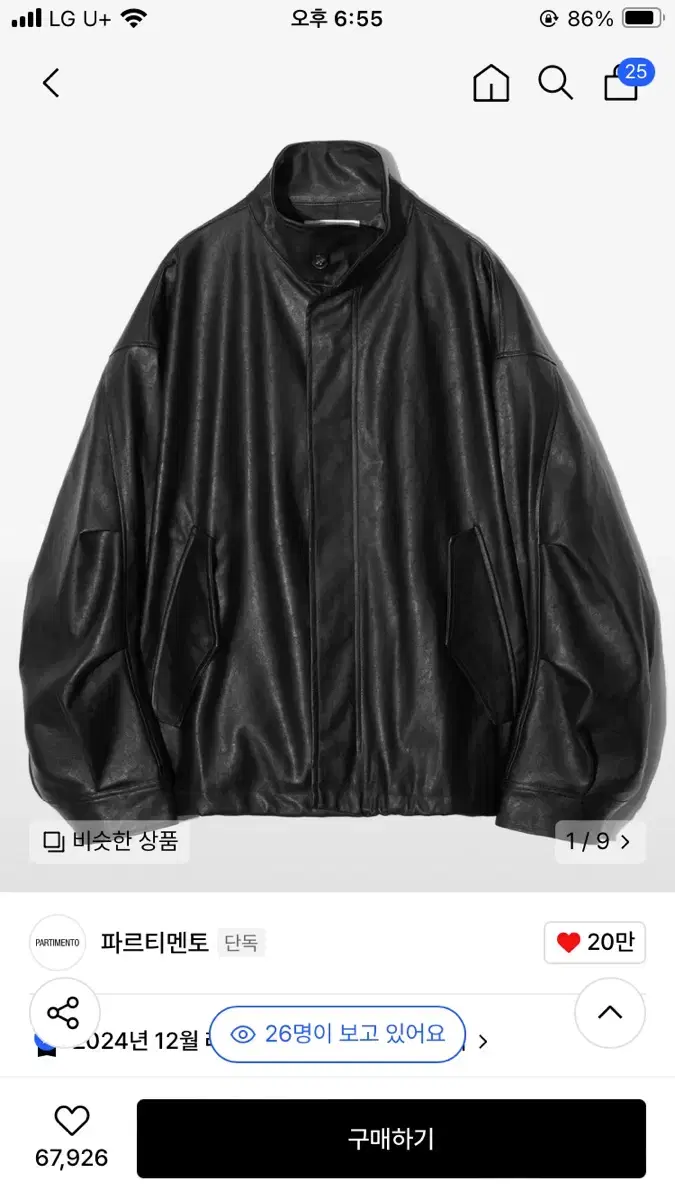Jump back to top with the up arrow
Viewport: 675px width, 1200px height.
point(609,1012)
